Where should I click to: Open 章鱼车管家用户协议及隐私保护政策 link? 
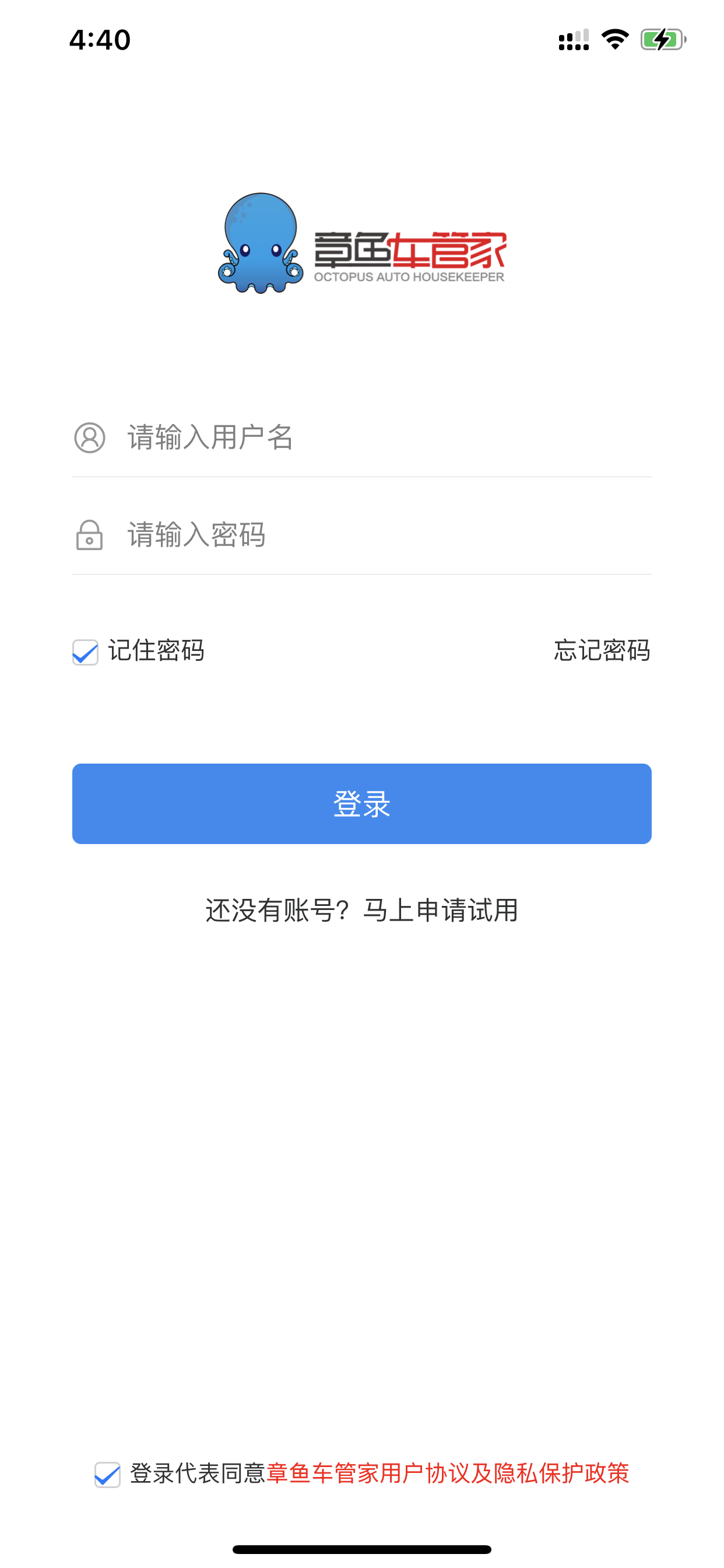point(448,1473)
